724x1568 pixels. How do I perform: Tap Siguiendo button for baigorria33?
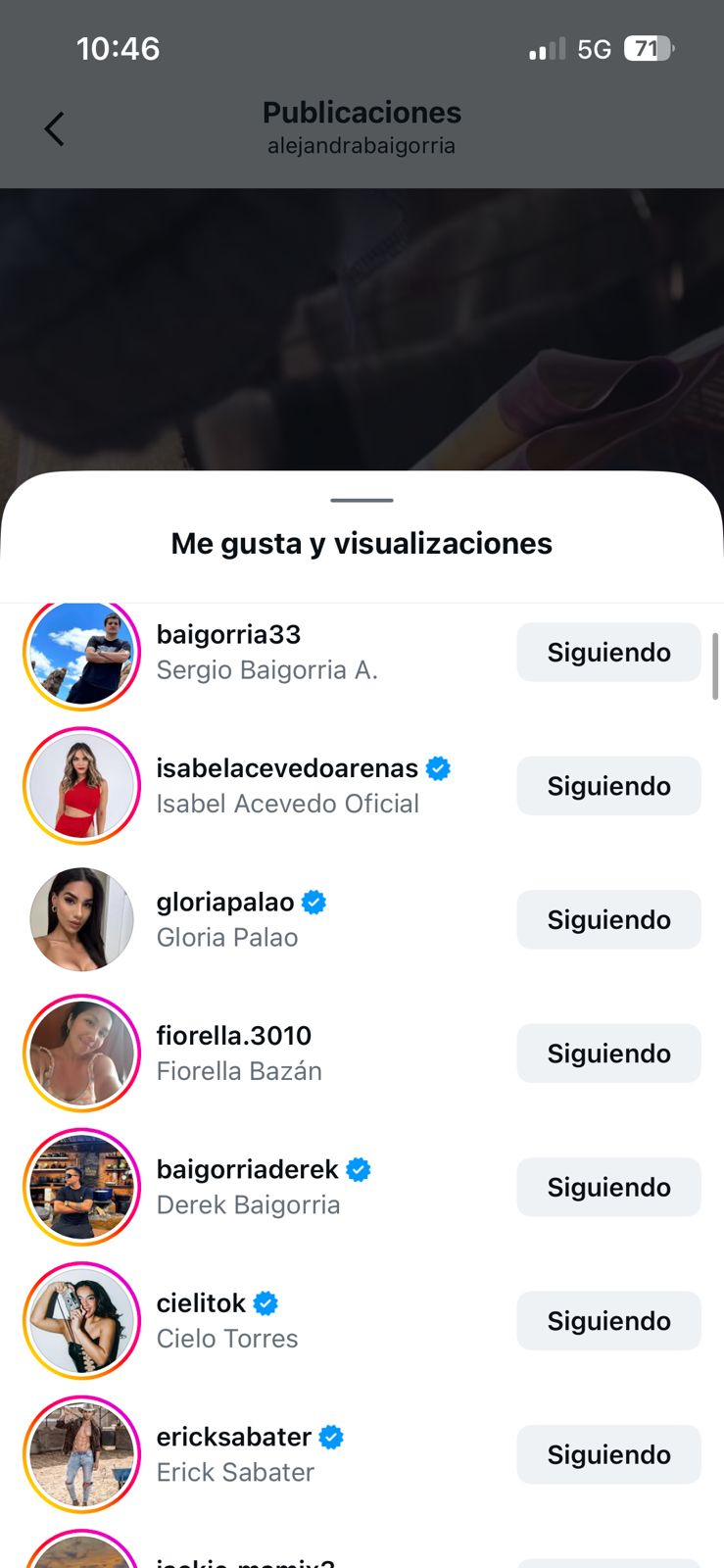pos(608,653)
